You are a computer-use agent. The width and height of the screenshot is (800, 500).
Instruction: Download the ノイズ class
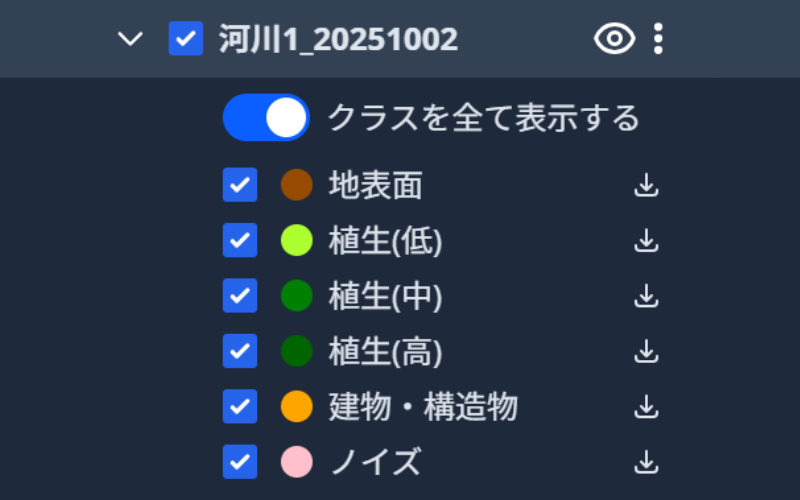click(647, 461)
